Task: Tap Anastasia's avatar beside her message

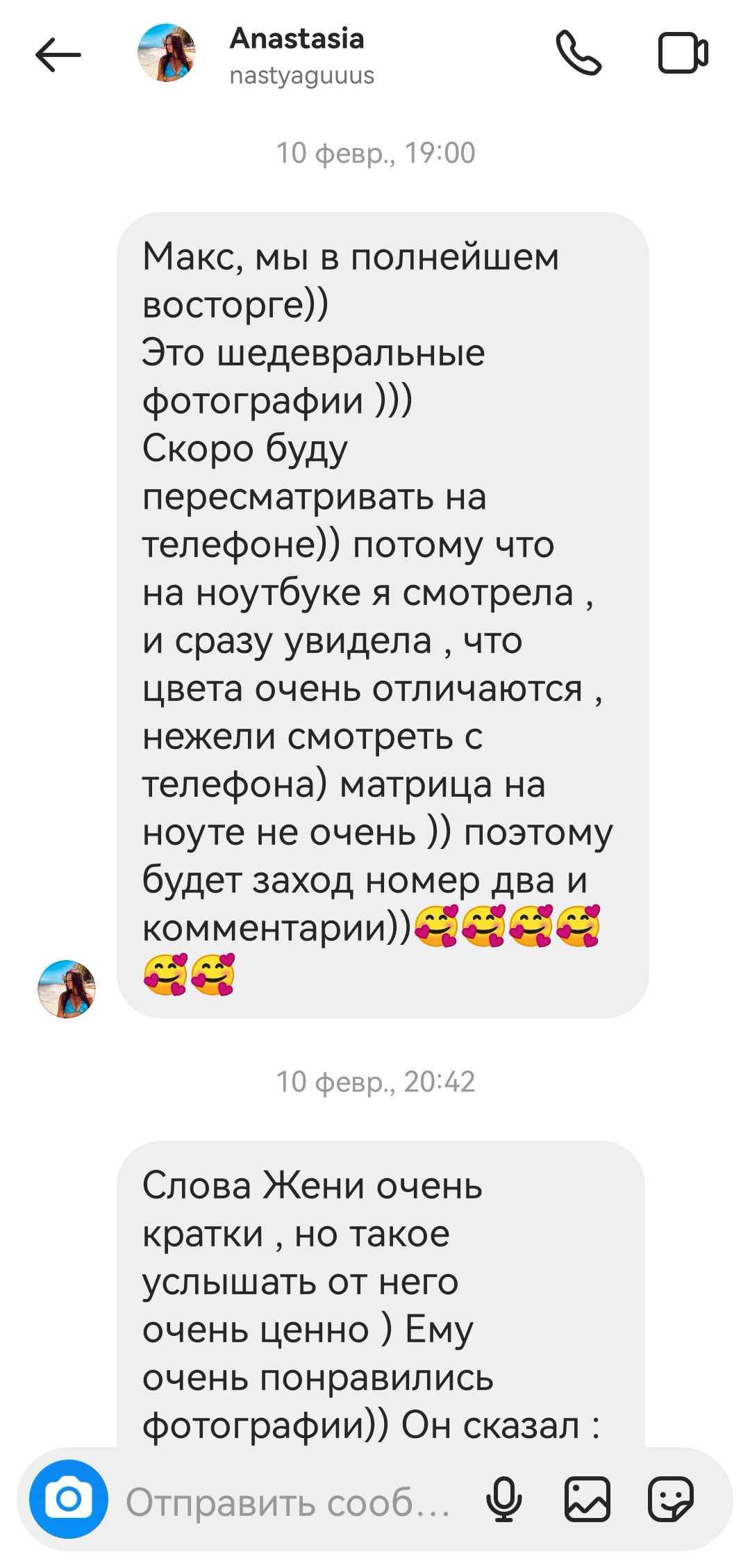Action: point(67,989)
